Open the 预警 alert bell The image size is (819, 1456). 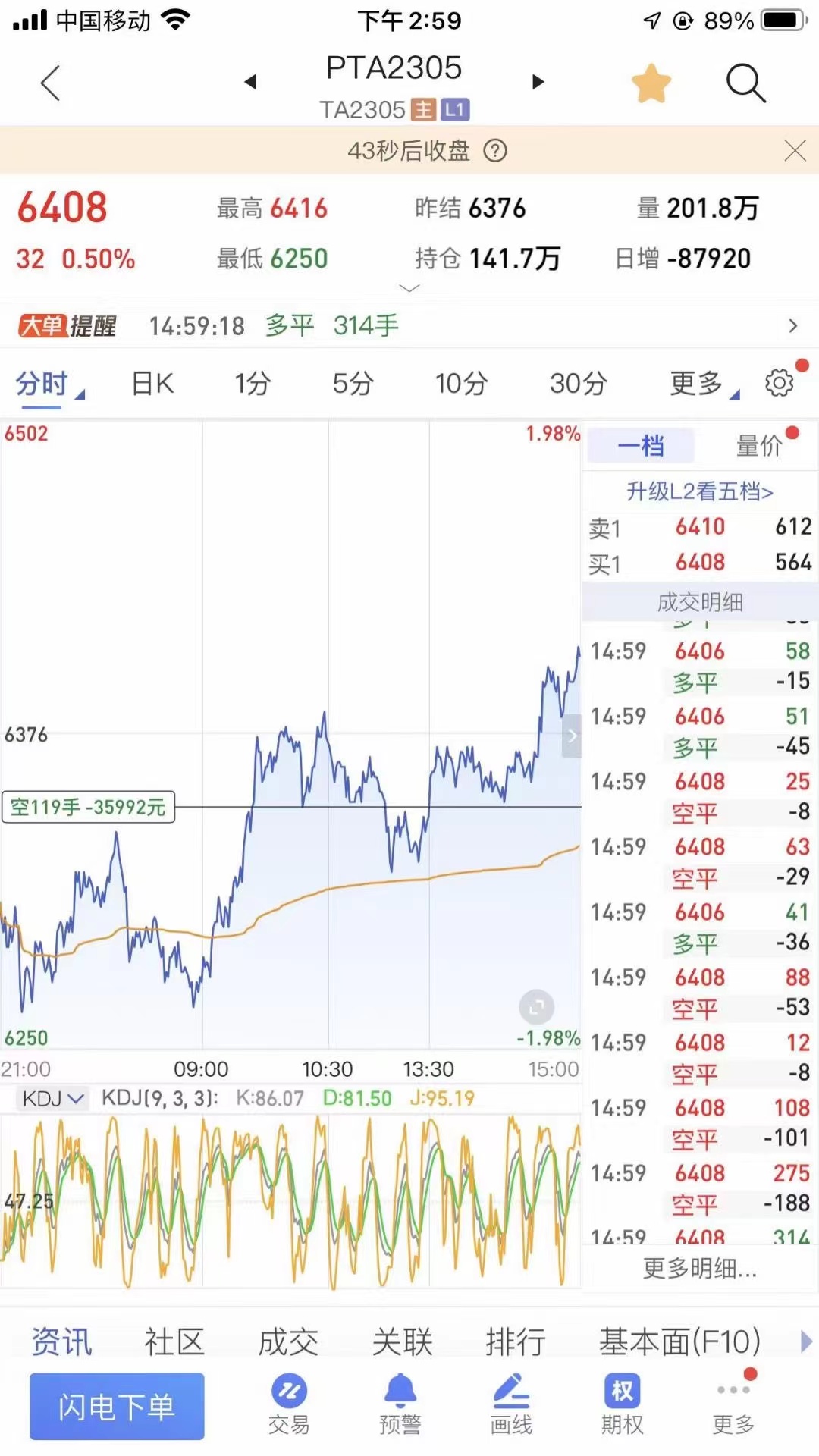pos(400,1404)
